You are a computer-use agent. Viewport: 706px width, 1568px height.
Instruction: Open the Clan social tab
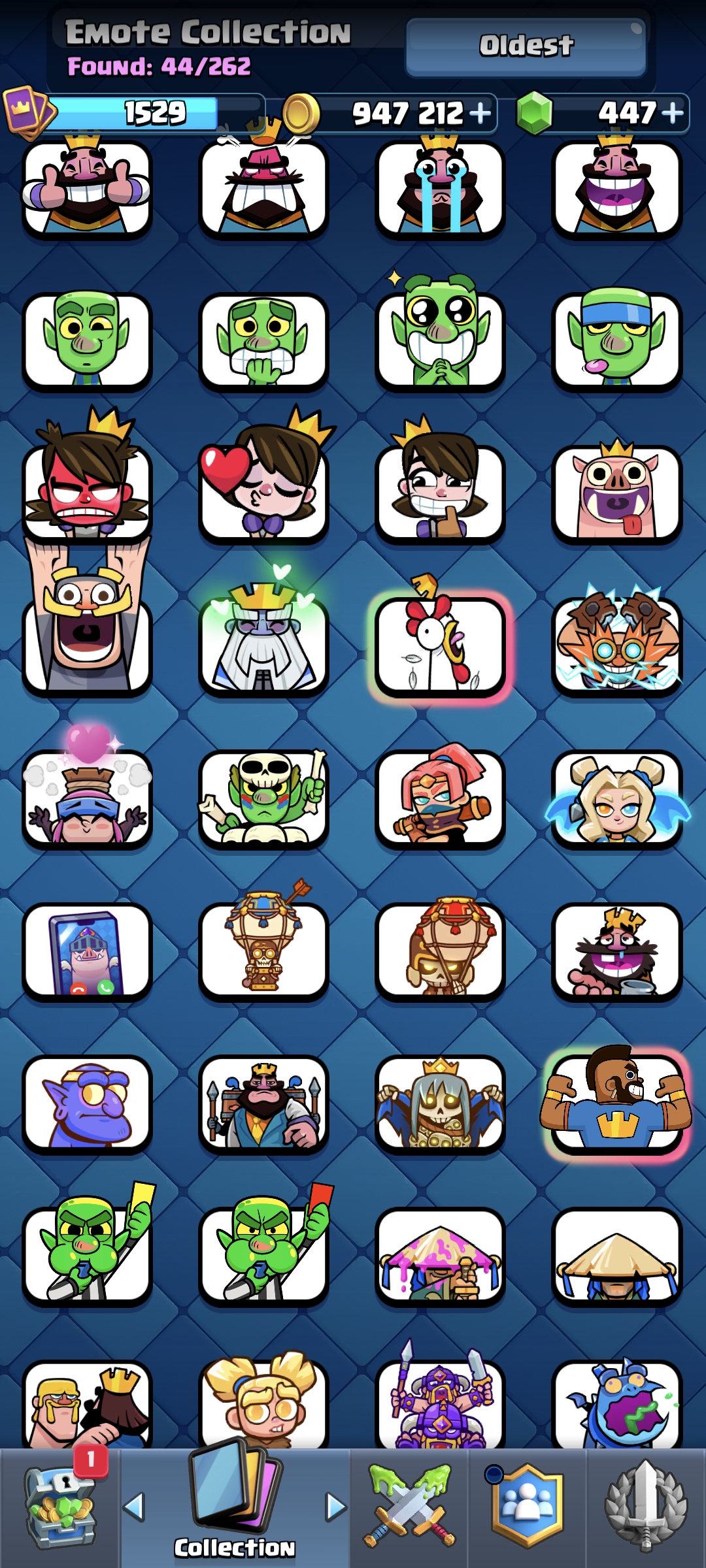point(527,1508)
